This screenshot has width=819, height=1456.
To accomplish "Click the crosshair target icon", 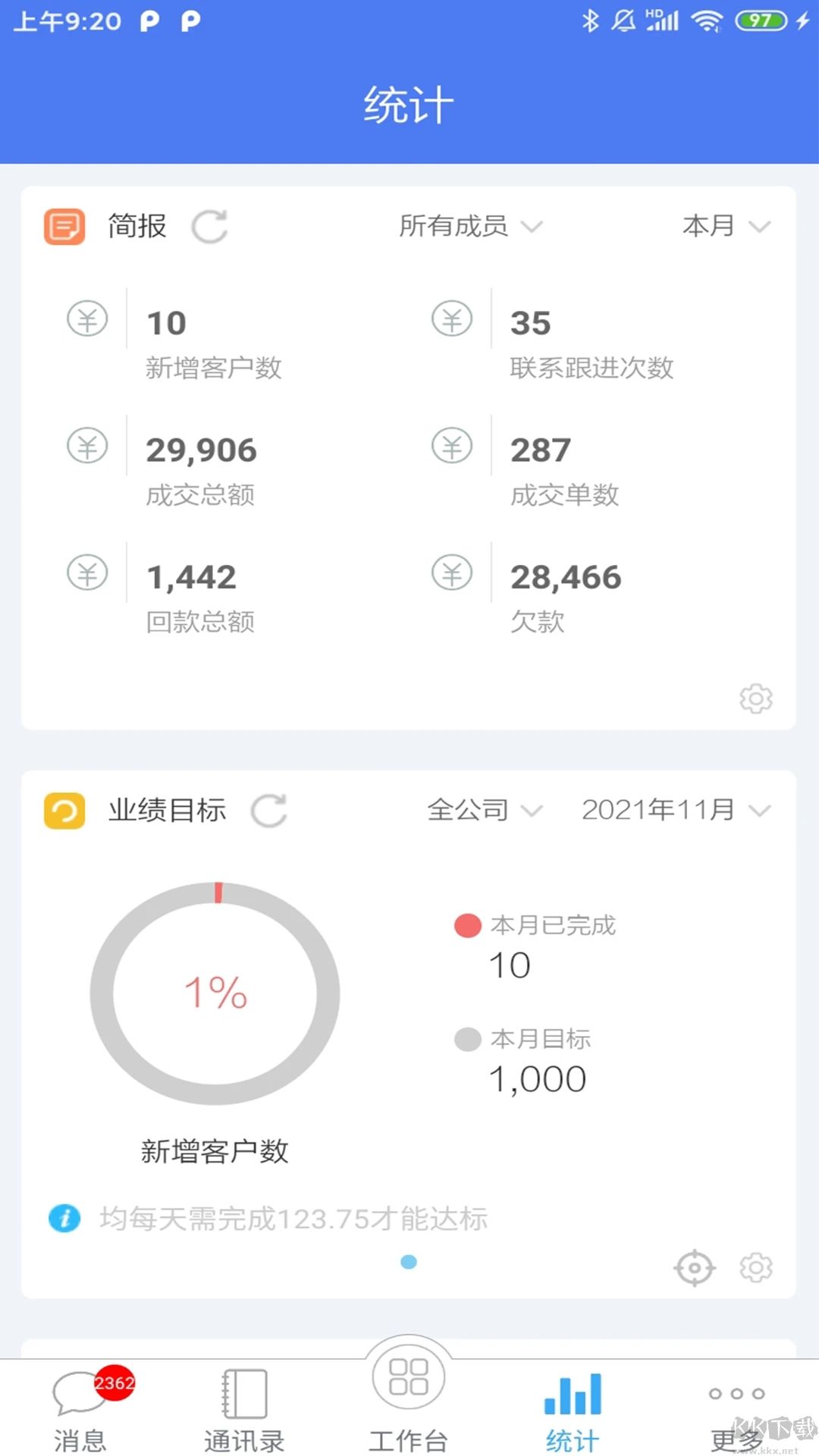I will point(695,1266).
